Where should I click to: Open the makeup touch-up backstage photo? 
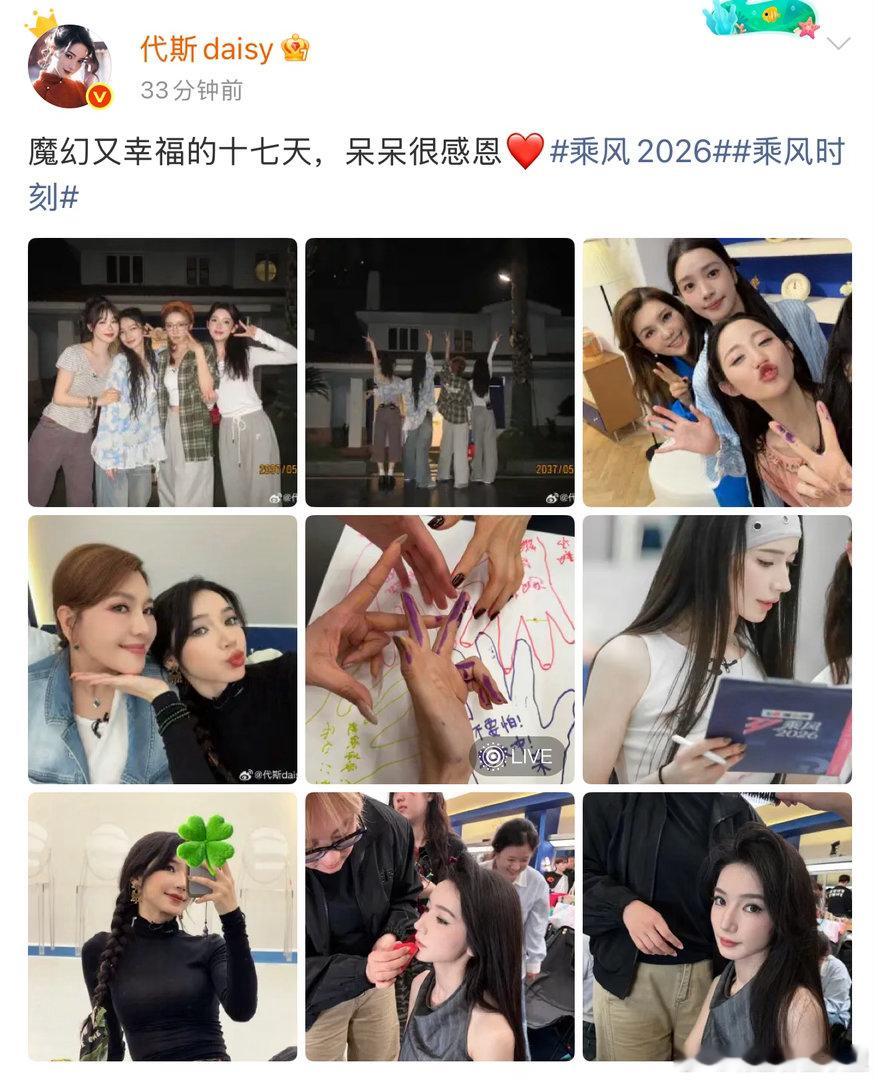438,927
